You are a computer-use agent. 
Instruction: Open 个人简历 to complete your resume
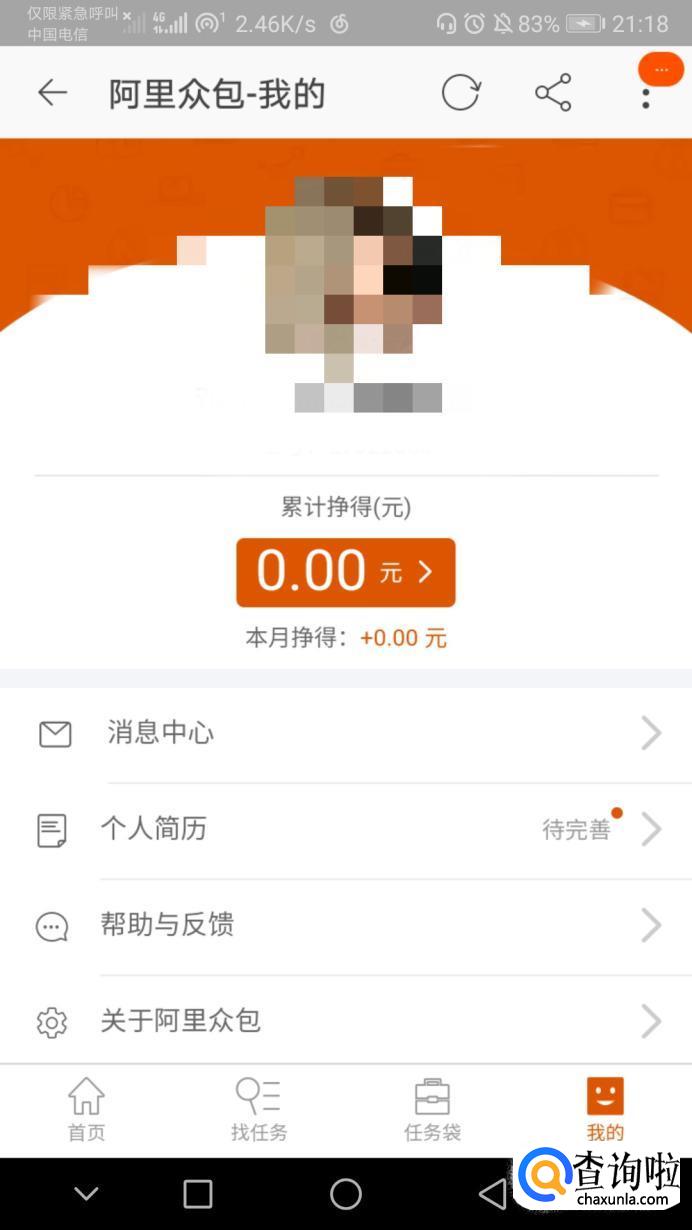tap(346, 830)
